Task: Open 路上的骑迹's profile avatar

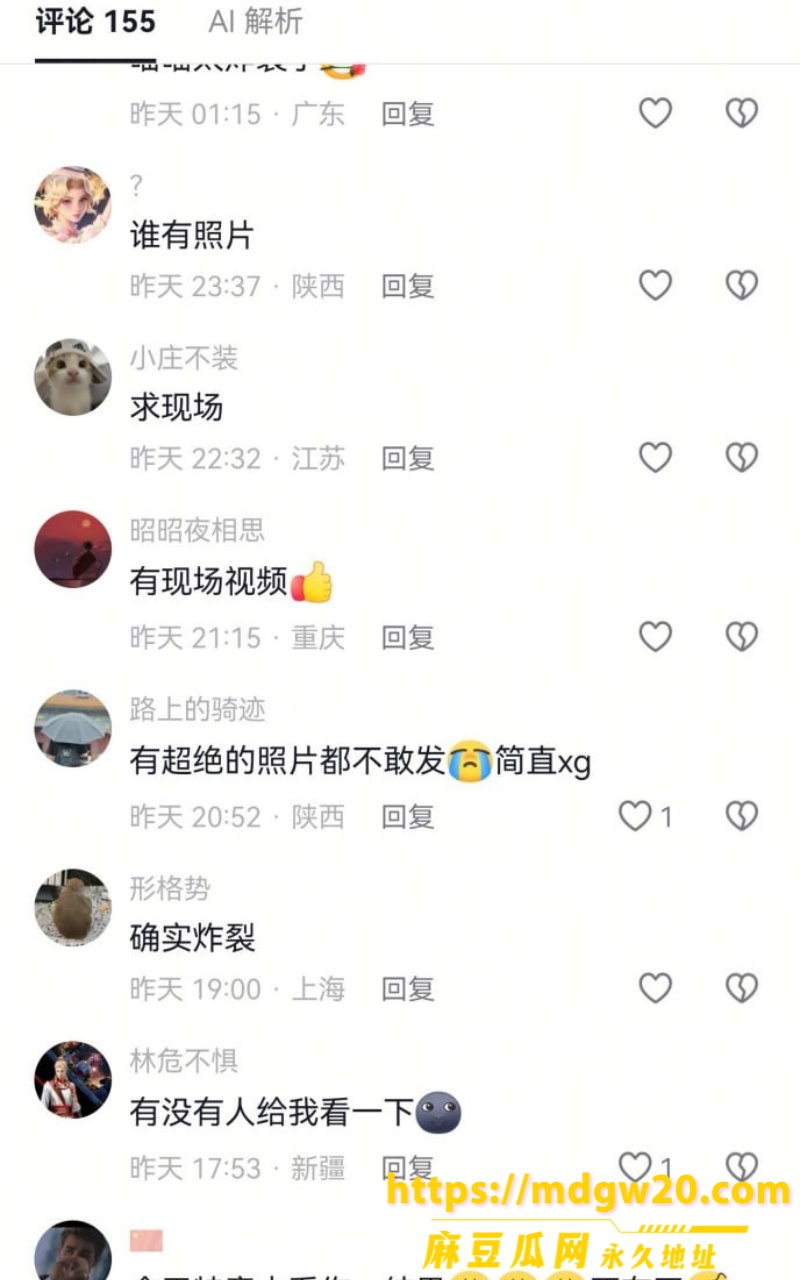Action: (x=73, y=729)
